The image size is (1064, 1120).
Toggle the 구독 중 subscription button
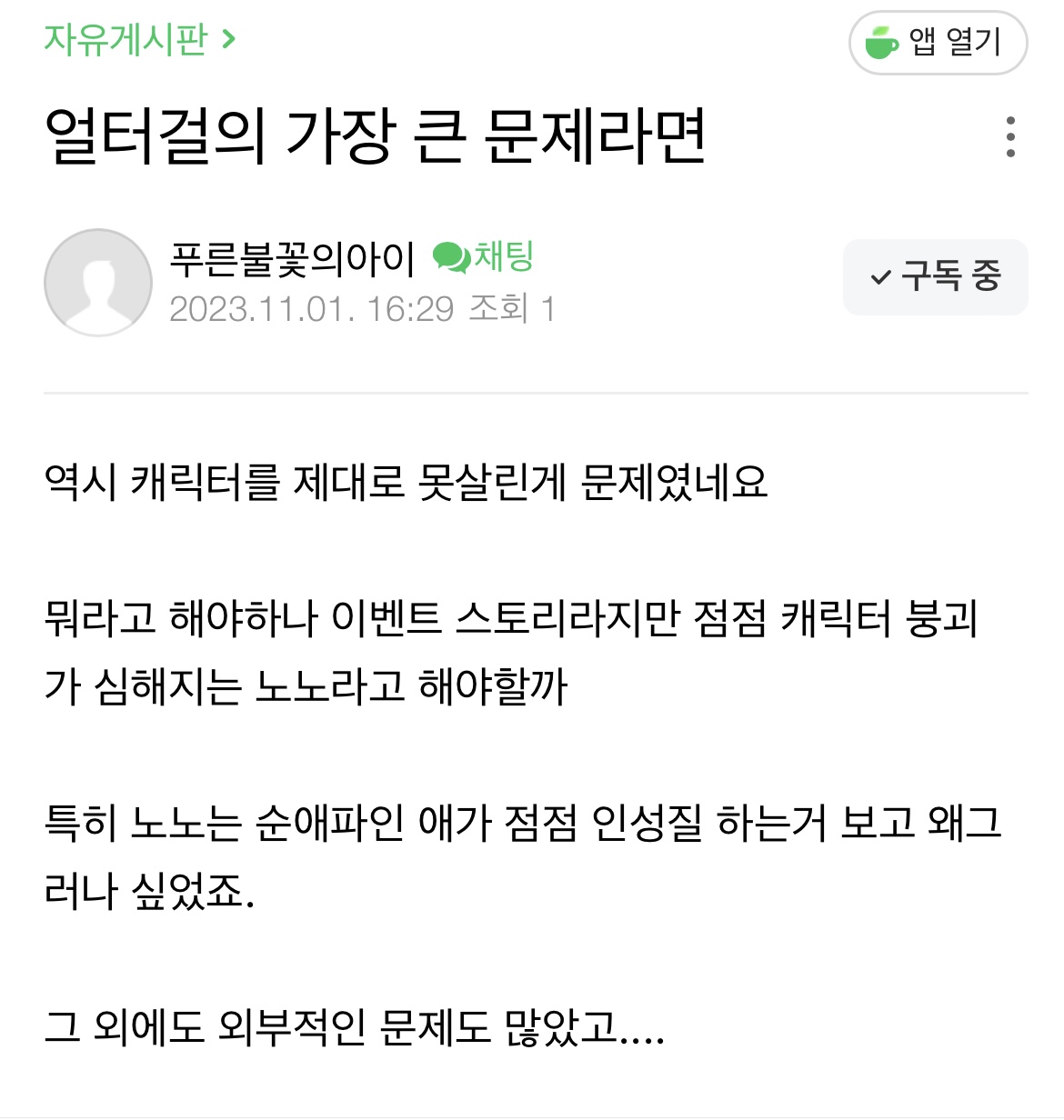tap(935, 277)
